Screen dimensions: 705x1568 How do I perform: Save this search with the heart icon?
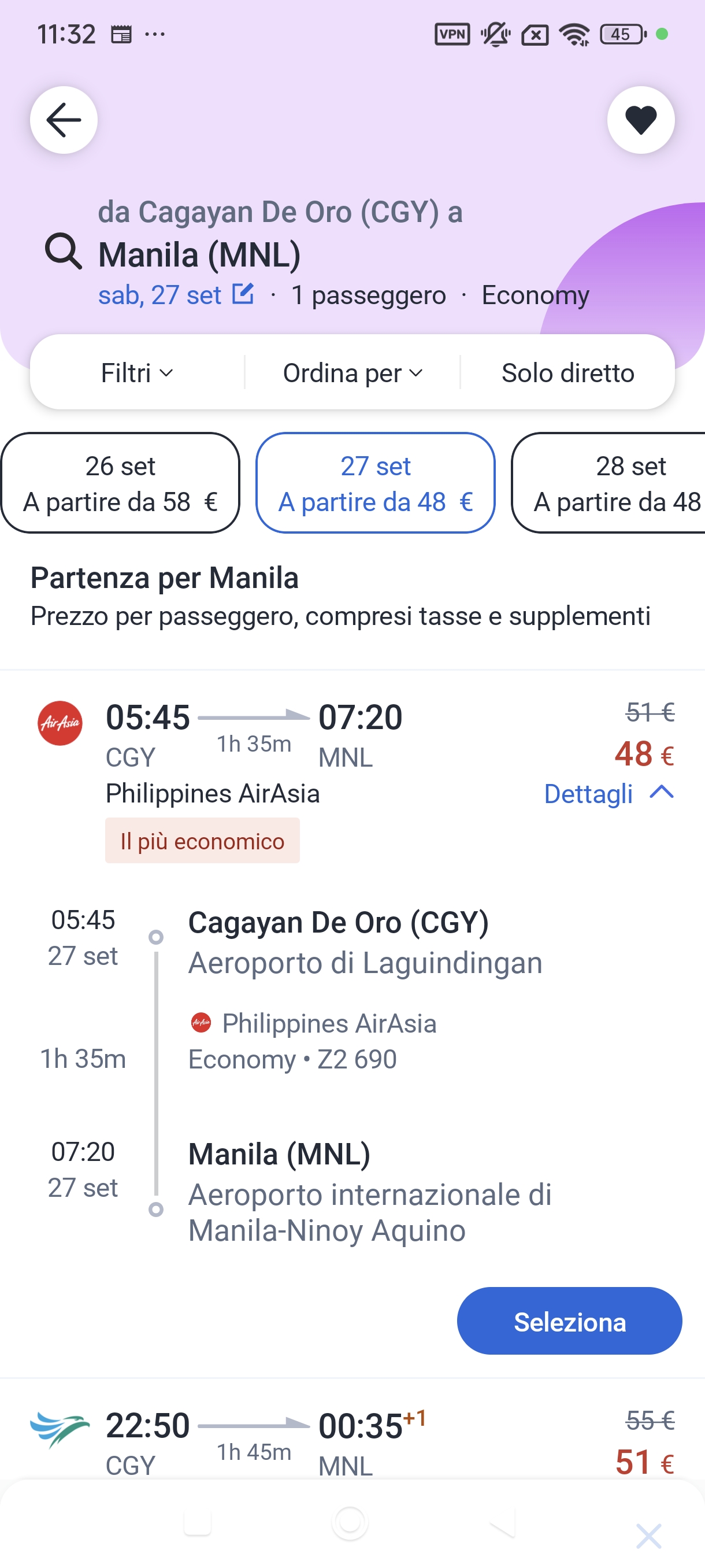click(x=640, y=120)
